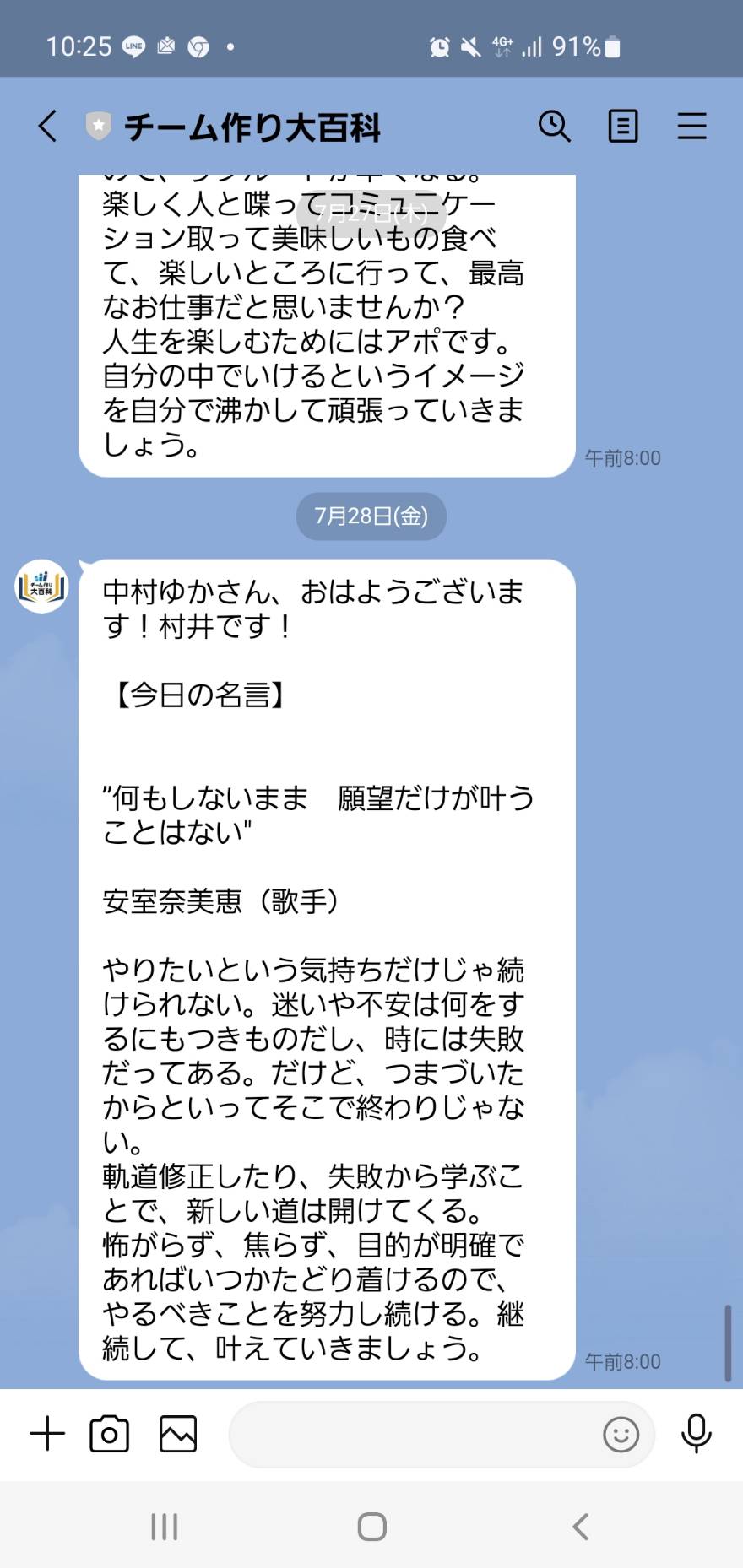Record a voice message
This screenshot has height=1568, width=743.
pyautogui.click(x=697, y=1434)
